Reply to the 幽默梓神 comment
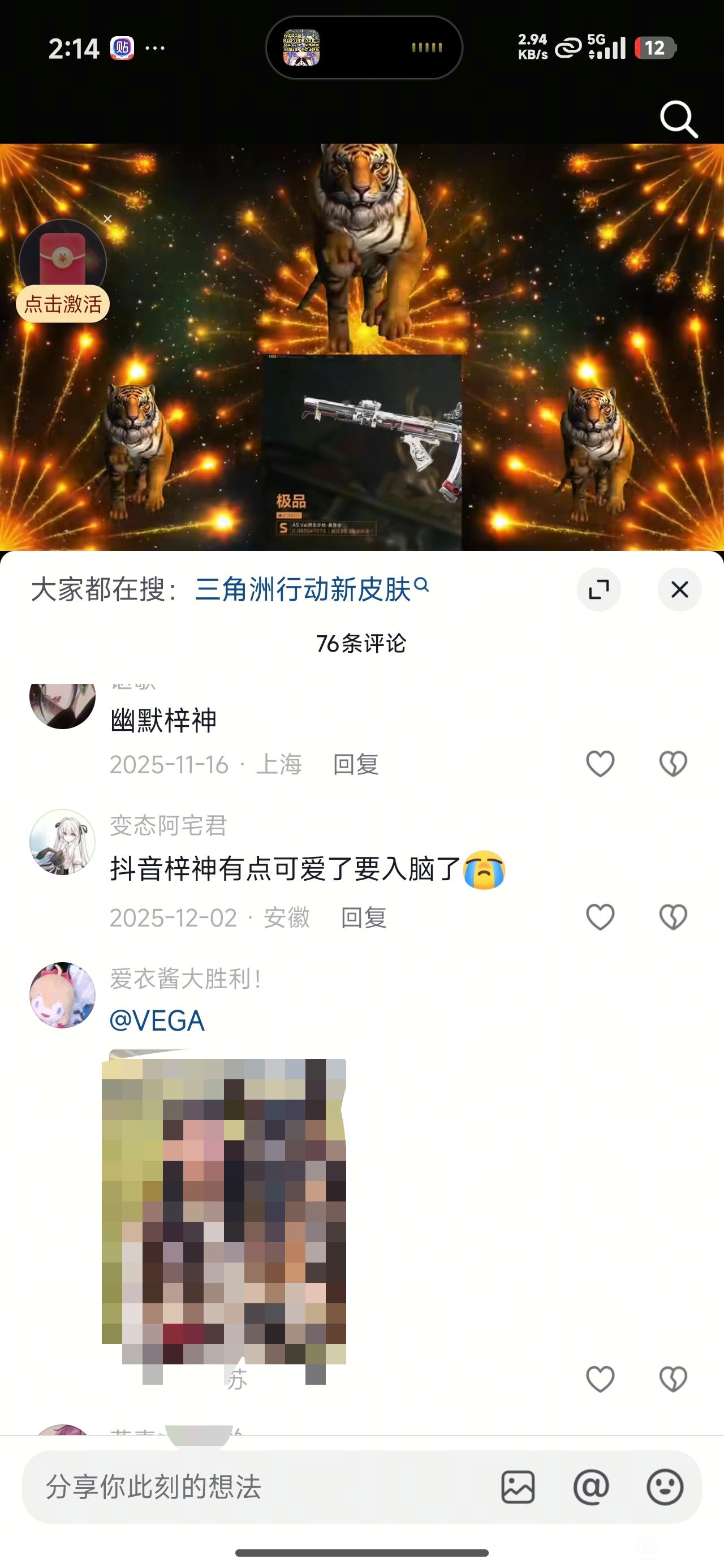The height and width of the screenshot is (1568, 724). tap(356, 765)
